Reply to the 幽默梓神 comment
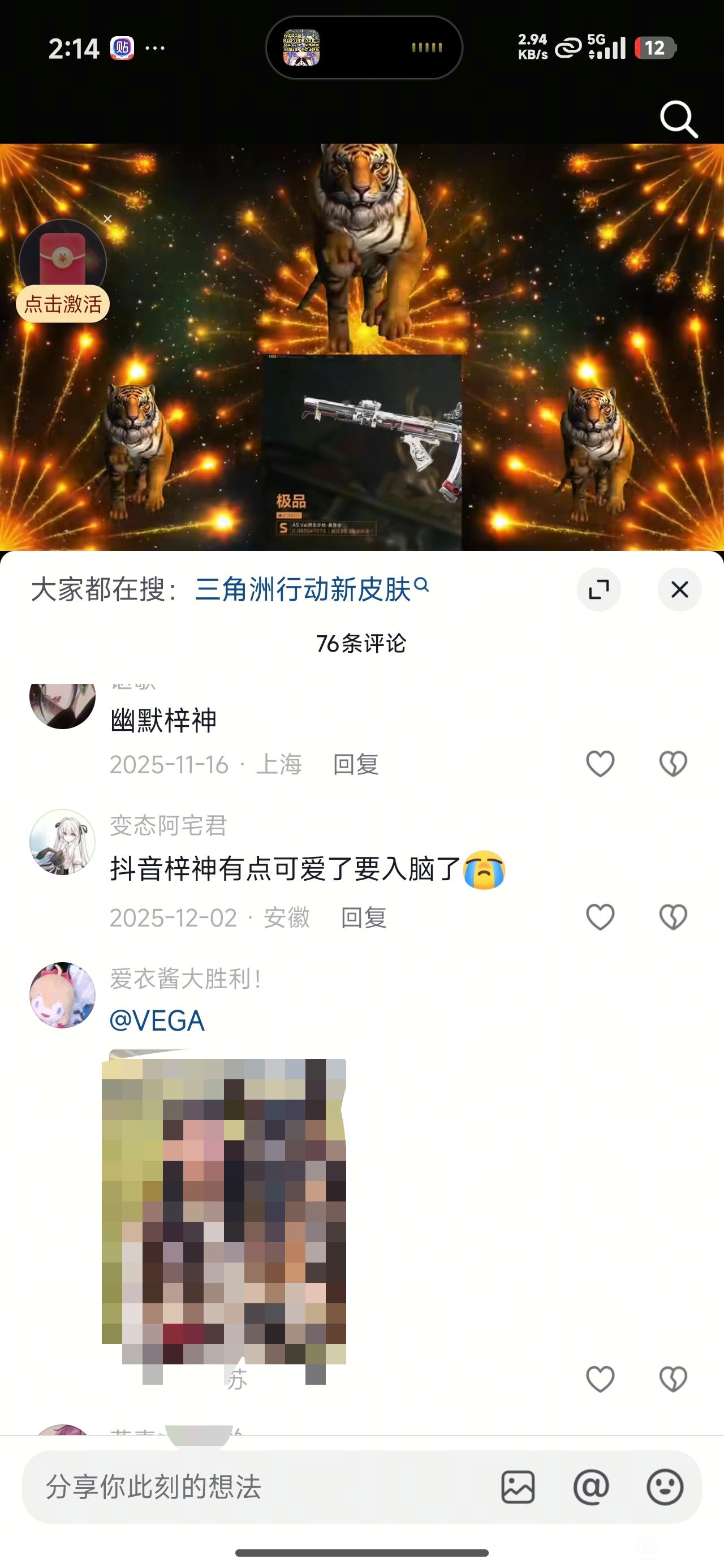The height and width of the screenshot is (1568, 724). tap(356, 765)
